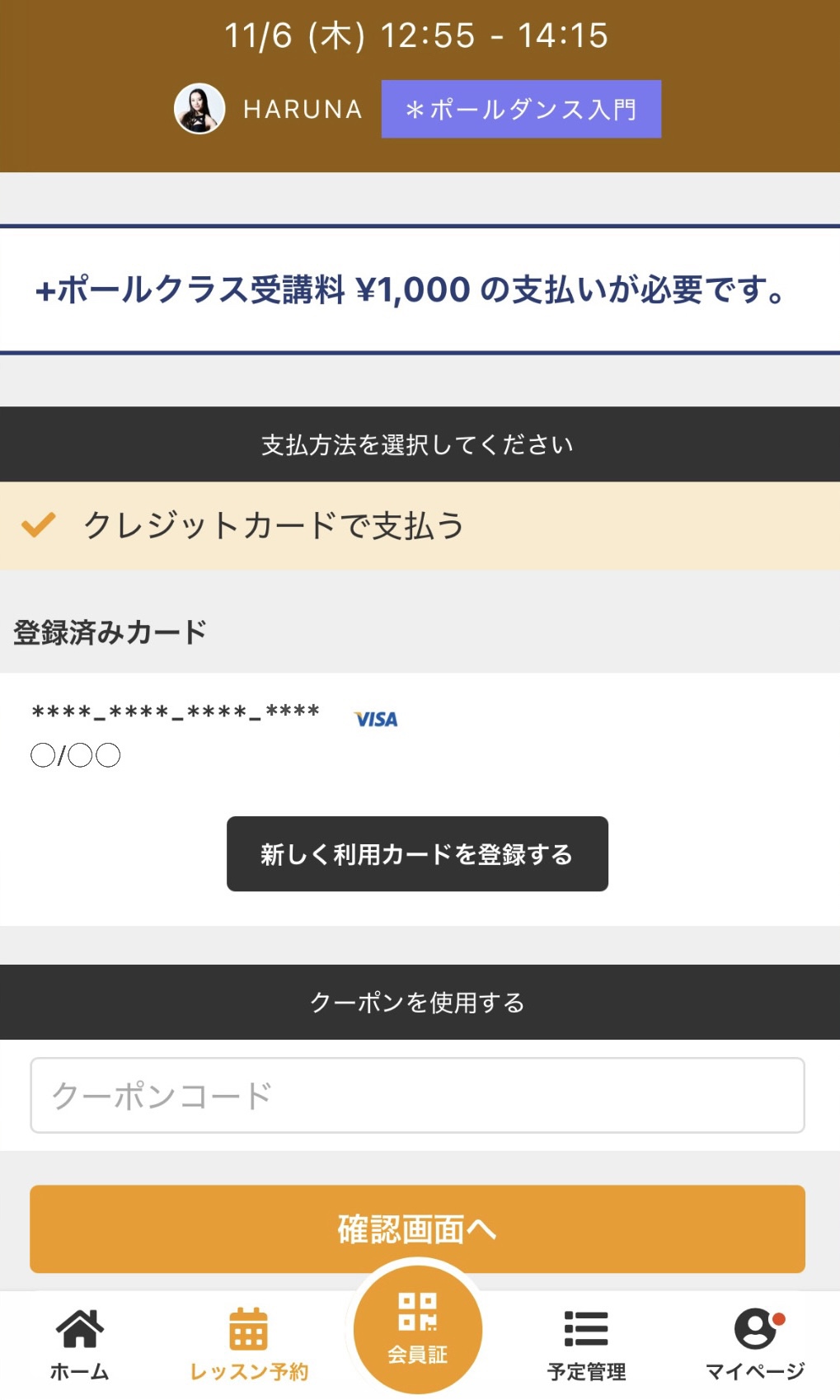Choose the registered VISA card
Screen dimensions: 840x1400
click(214, 731)
